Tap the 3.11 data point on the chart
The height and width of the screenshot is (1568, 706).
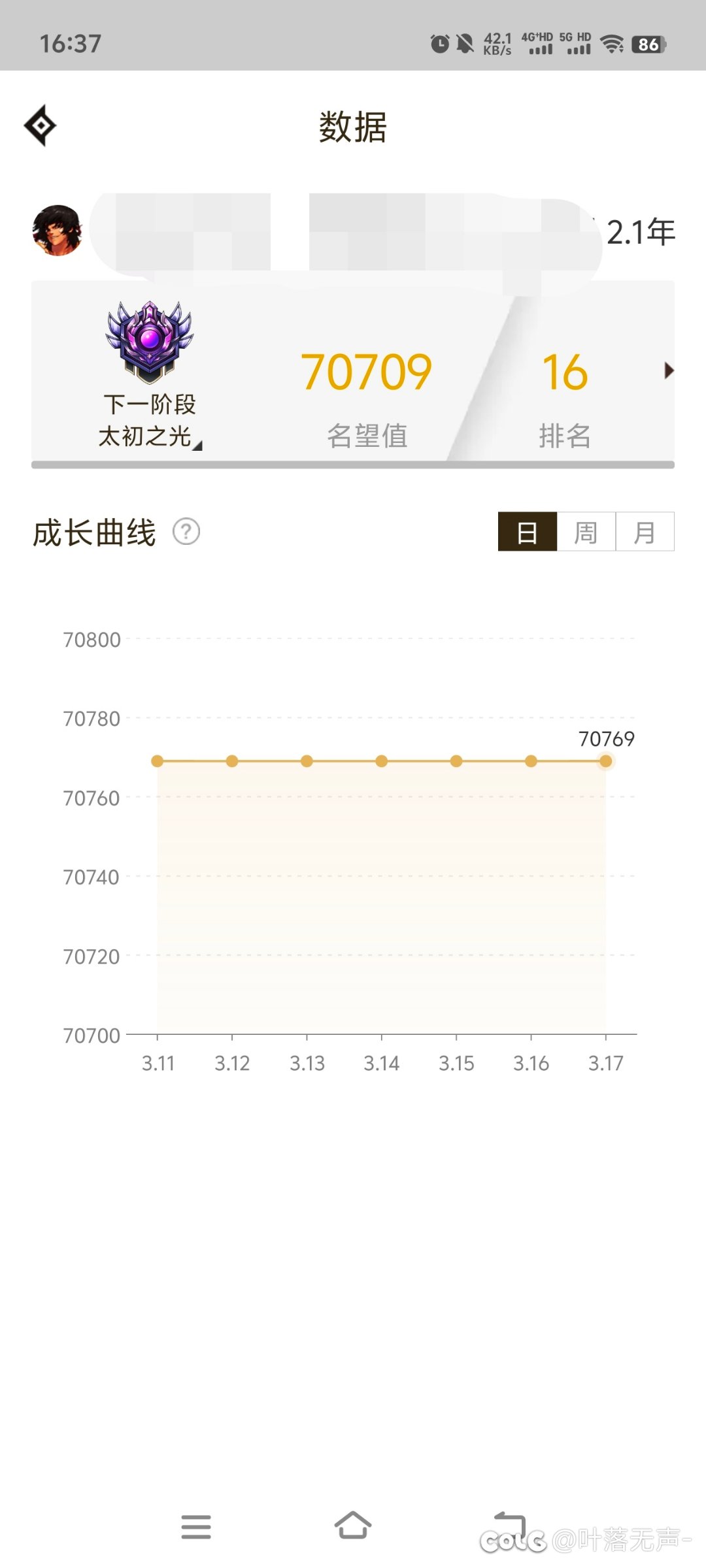pos(157,761)
